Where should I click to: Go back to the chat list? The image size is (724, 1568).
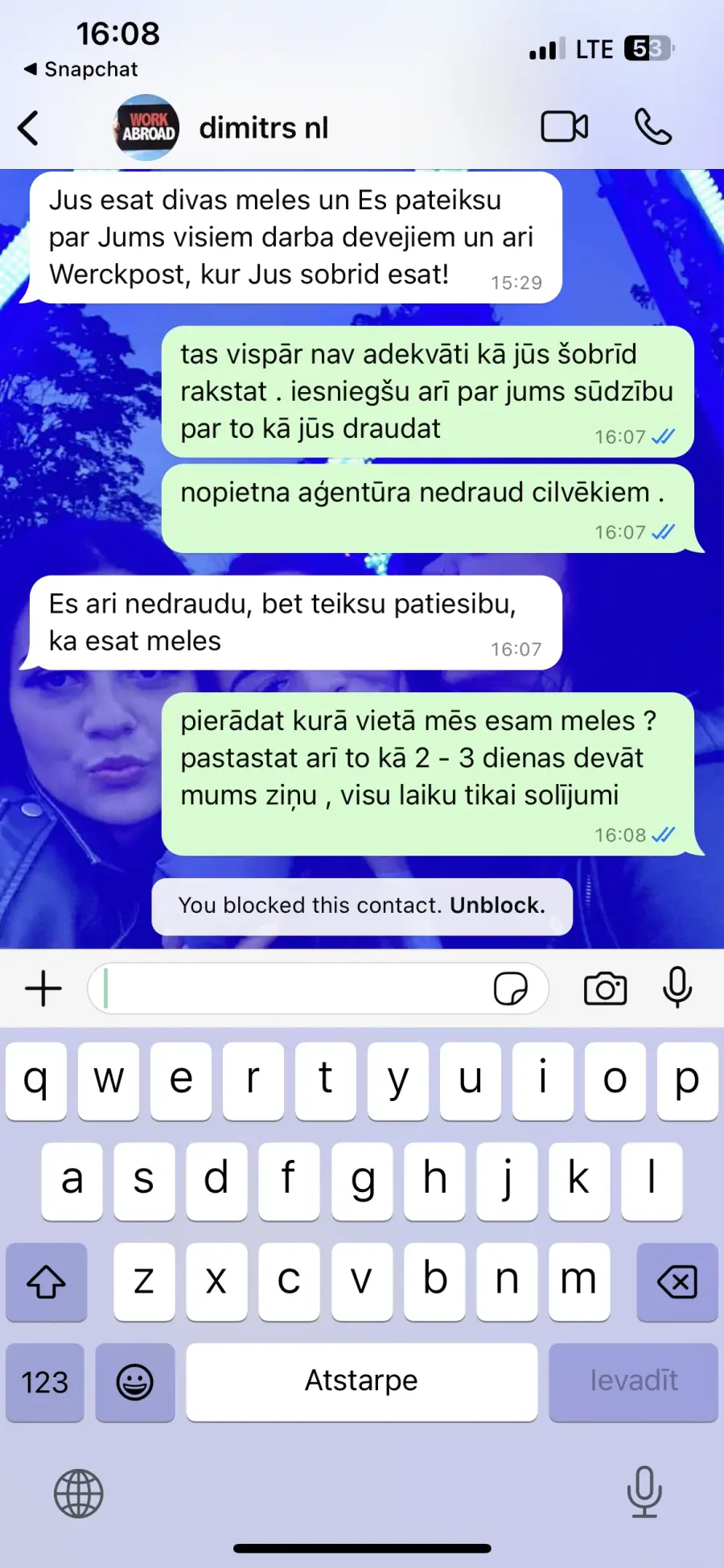pyautogui.click(x=29, y=128)
